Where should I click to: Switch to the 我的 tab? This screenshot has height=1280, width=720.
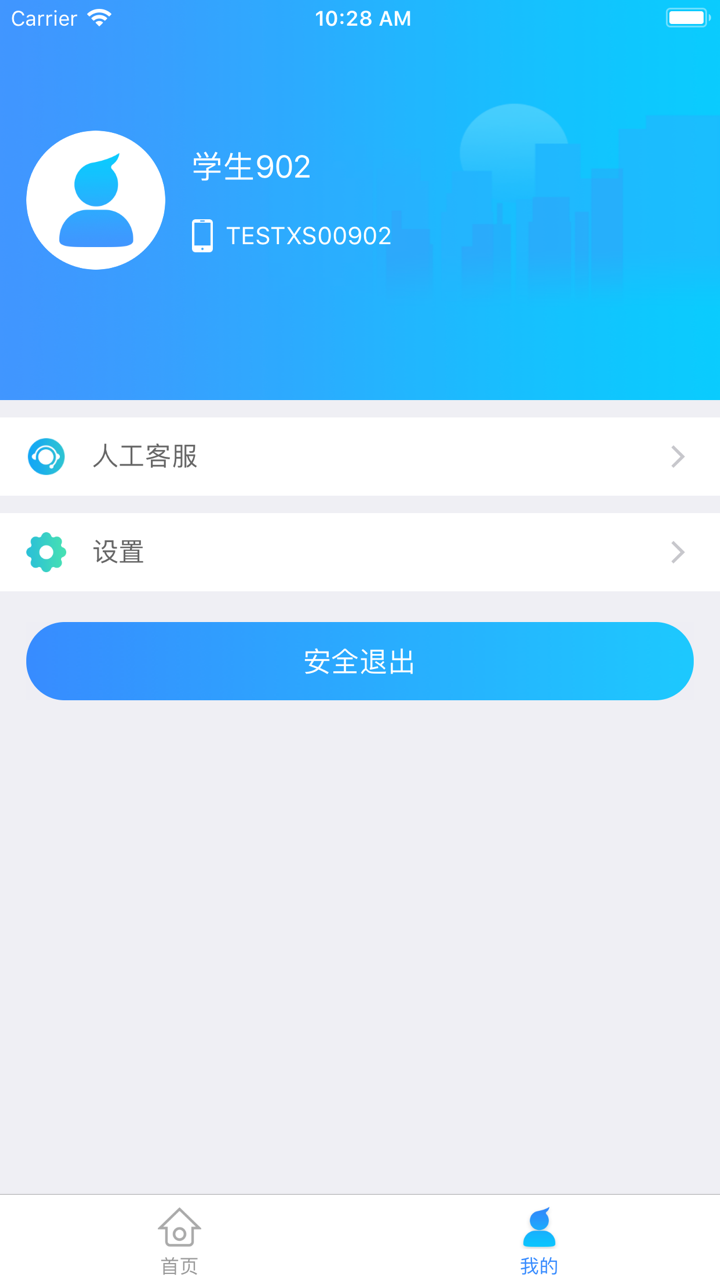pyautogui.click(x=540, y=1240)
